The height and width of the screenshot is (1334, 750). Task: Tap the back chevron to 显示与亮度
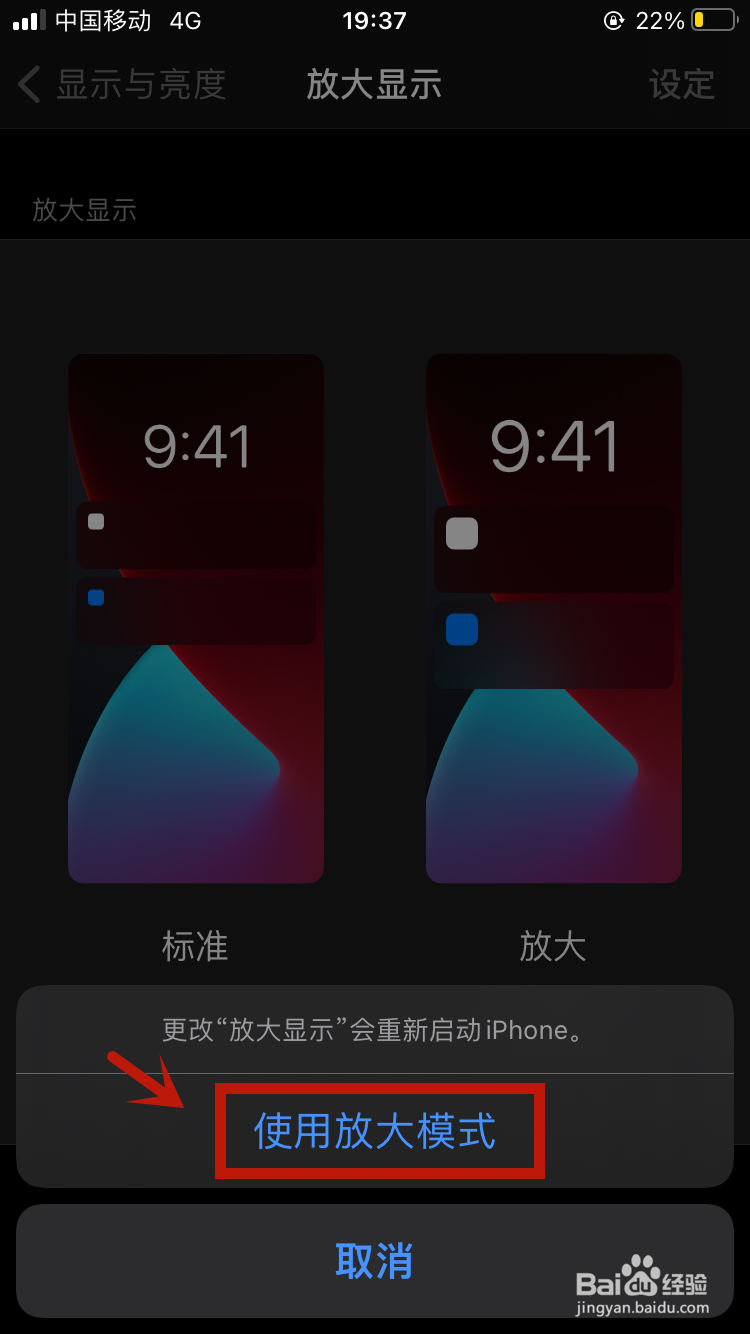tap(28, 85)
